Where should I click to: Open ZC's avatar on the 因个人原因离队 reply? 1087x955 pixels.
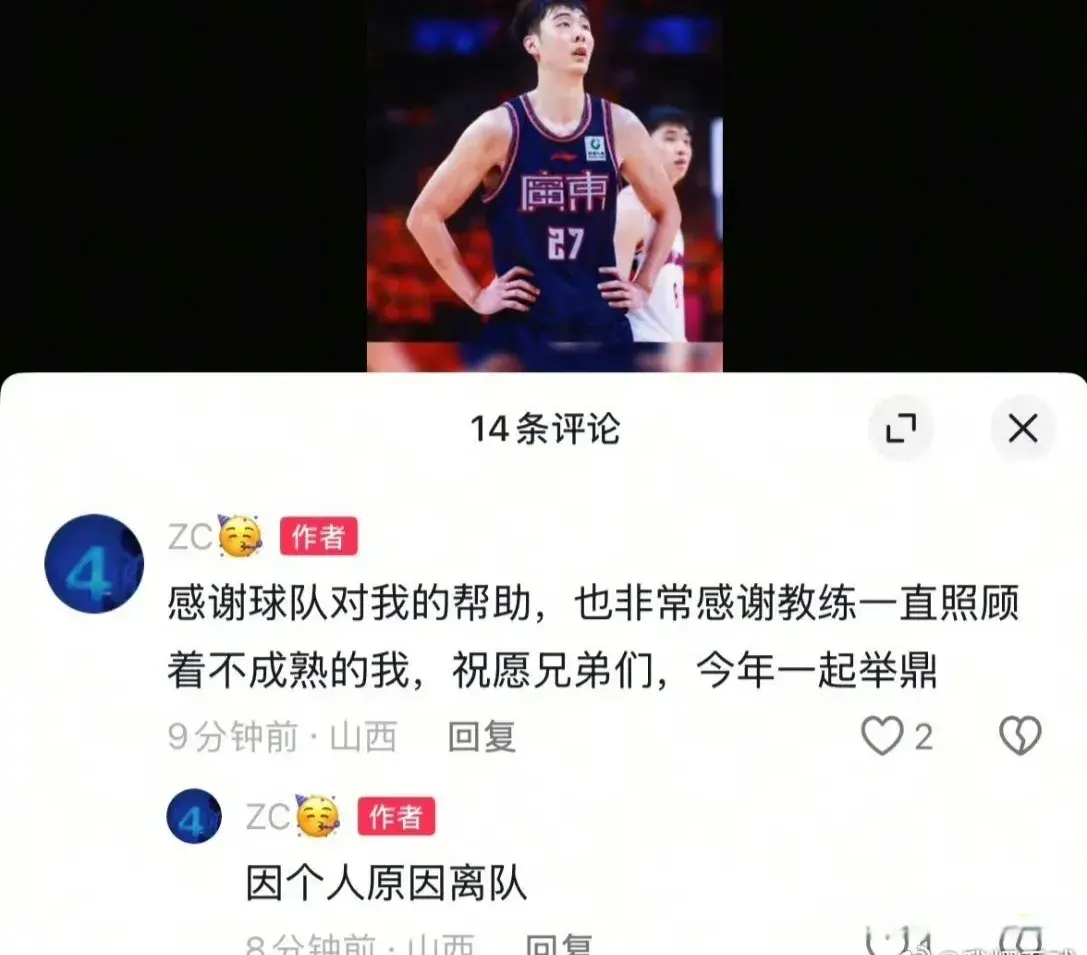click(194, 816)
